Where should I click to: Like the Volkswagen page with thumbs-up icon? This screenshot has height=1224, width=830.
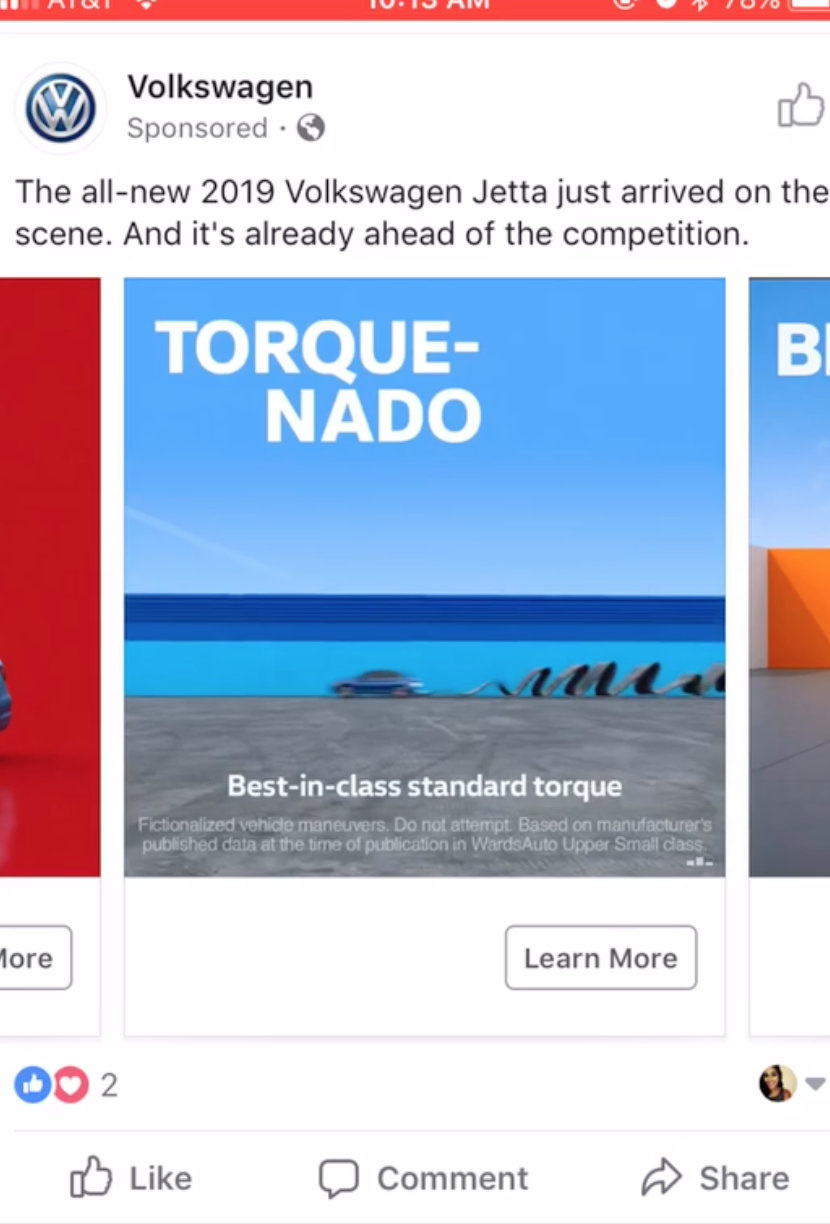coord(801,105)
